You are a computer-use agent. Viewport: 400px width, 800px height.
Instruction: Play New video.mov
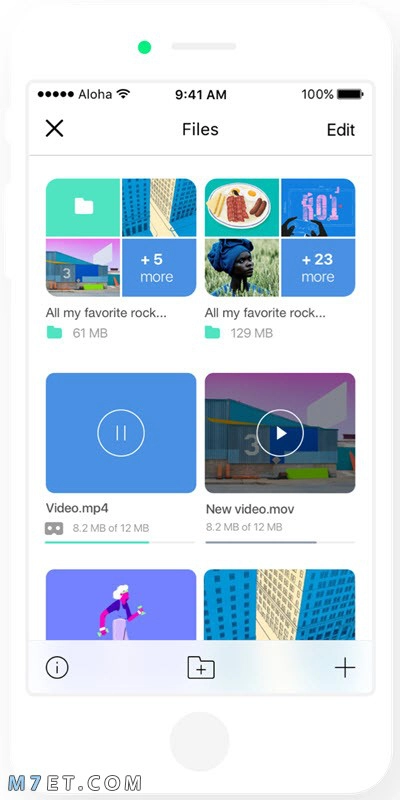click(x=280, y=433)
